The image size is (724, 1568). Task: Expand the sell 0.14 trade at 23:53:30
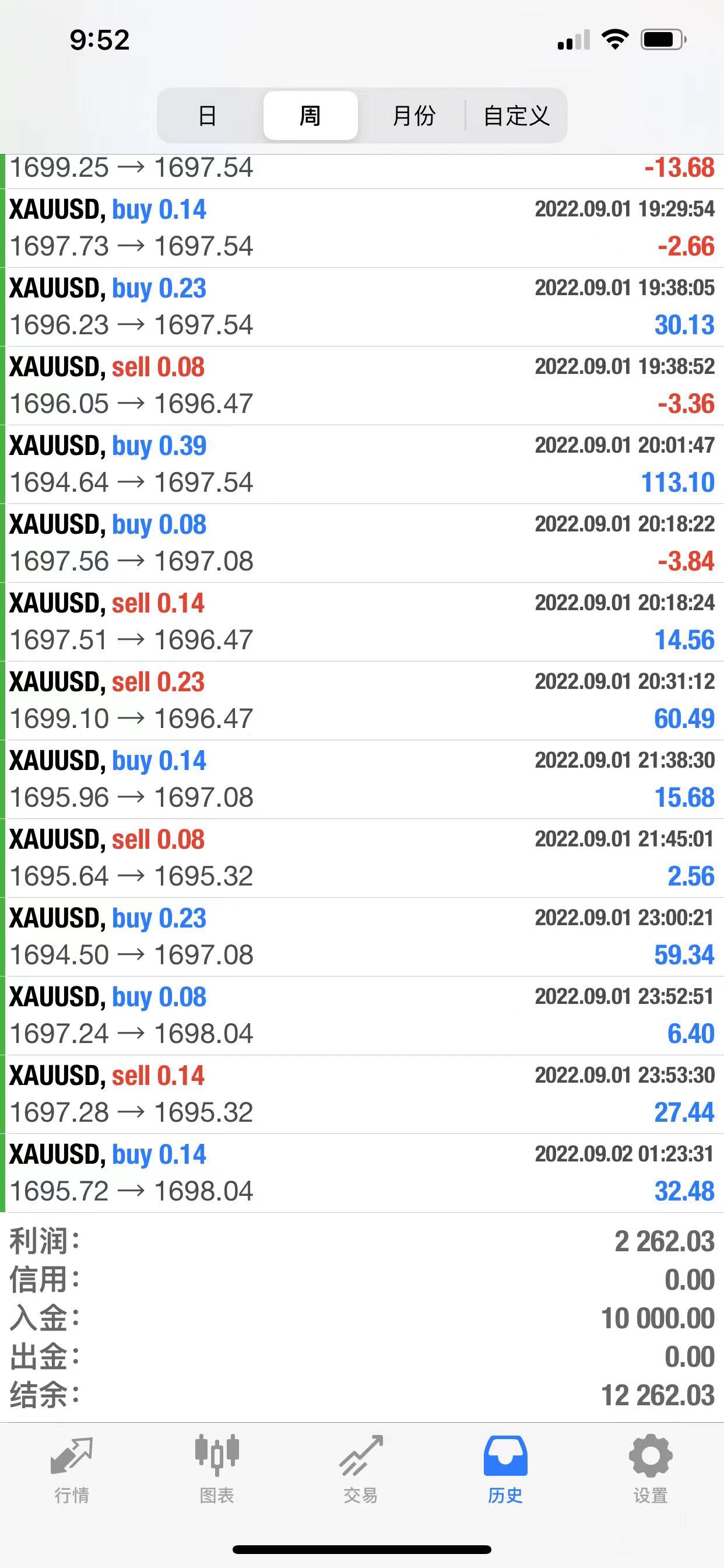362,1094
